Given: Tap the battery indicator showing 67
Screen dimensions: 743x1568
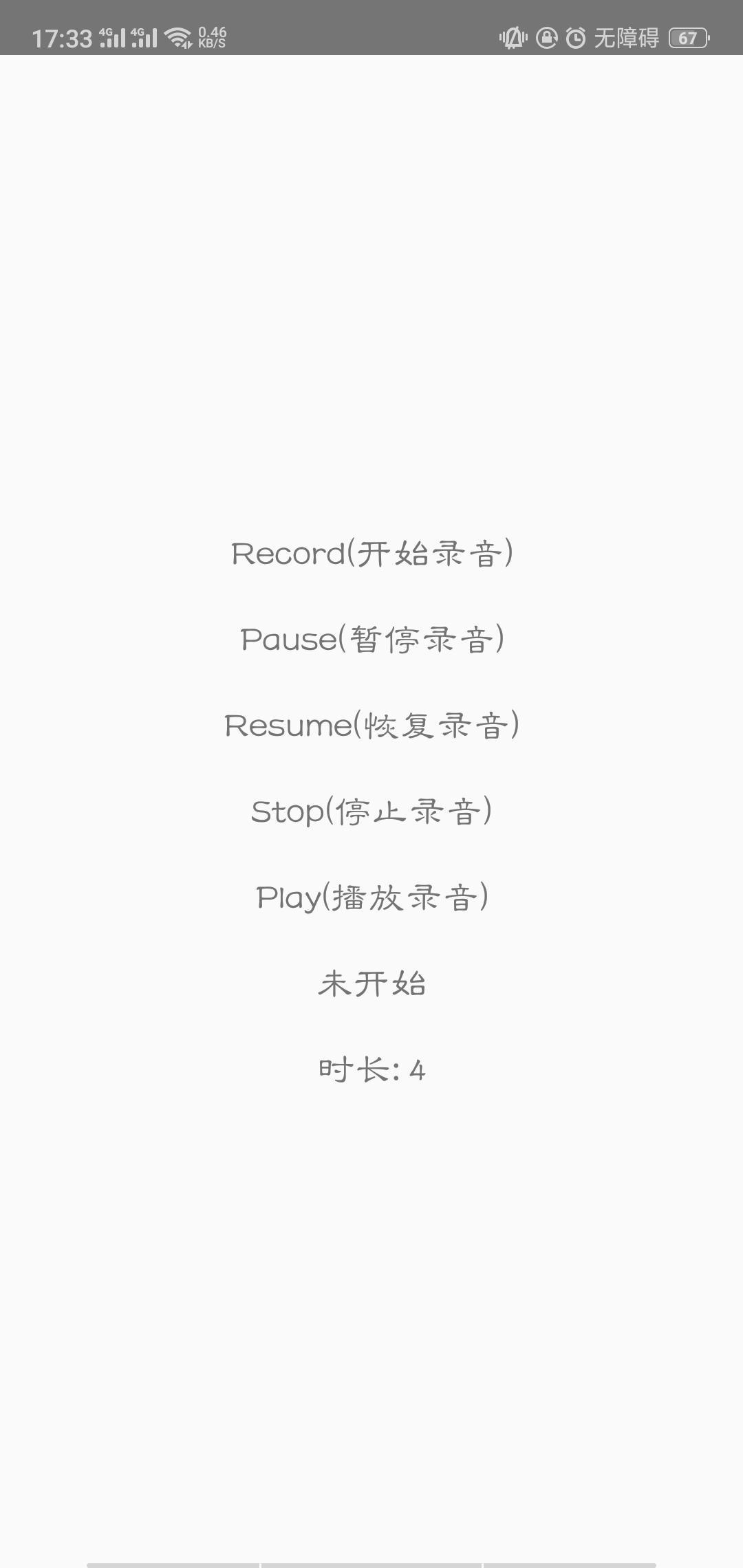Looking at the screenshot, I should [688, 39].
